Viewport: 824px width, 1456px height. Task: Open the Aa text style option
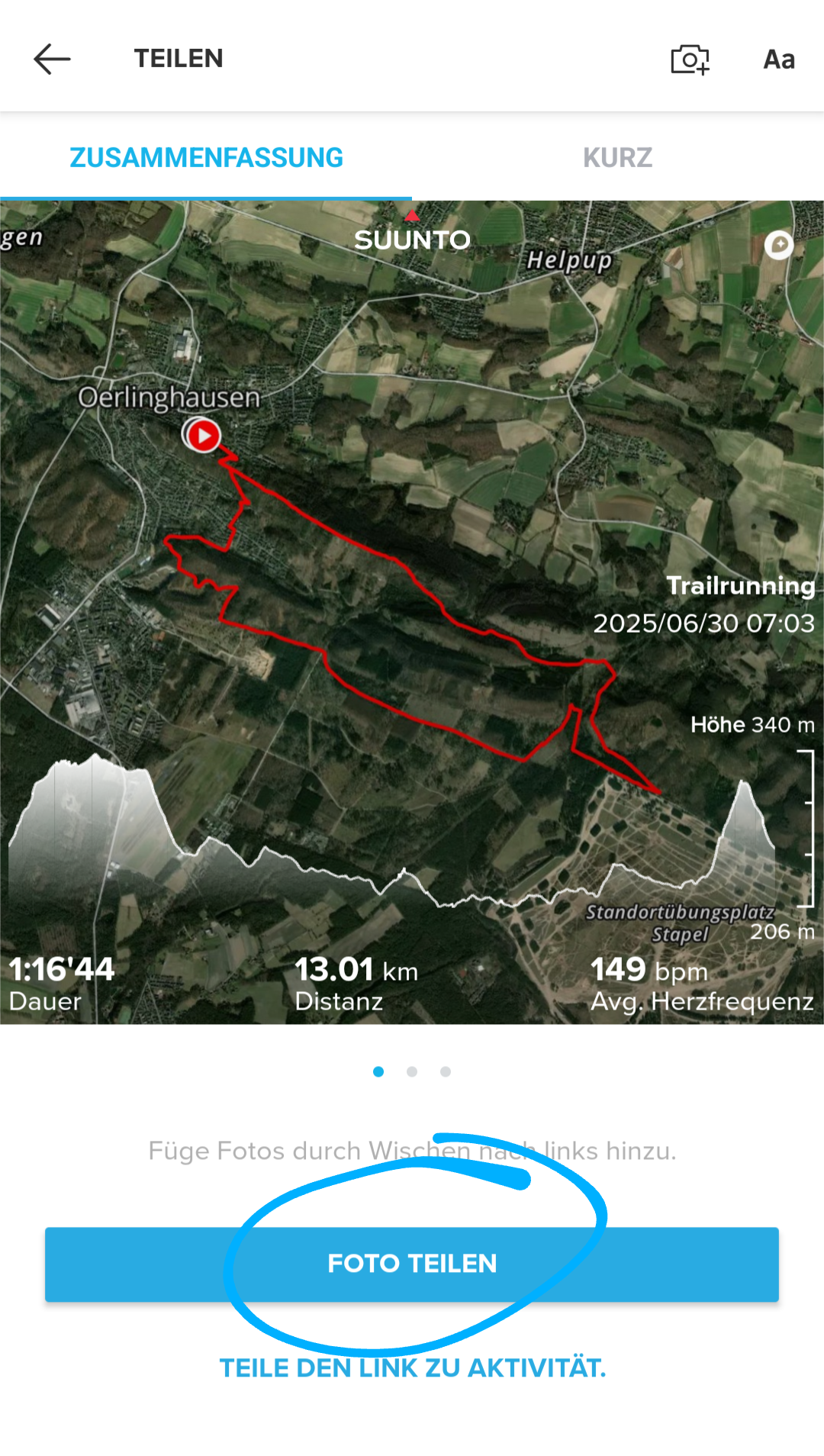pos(779,60)
